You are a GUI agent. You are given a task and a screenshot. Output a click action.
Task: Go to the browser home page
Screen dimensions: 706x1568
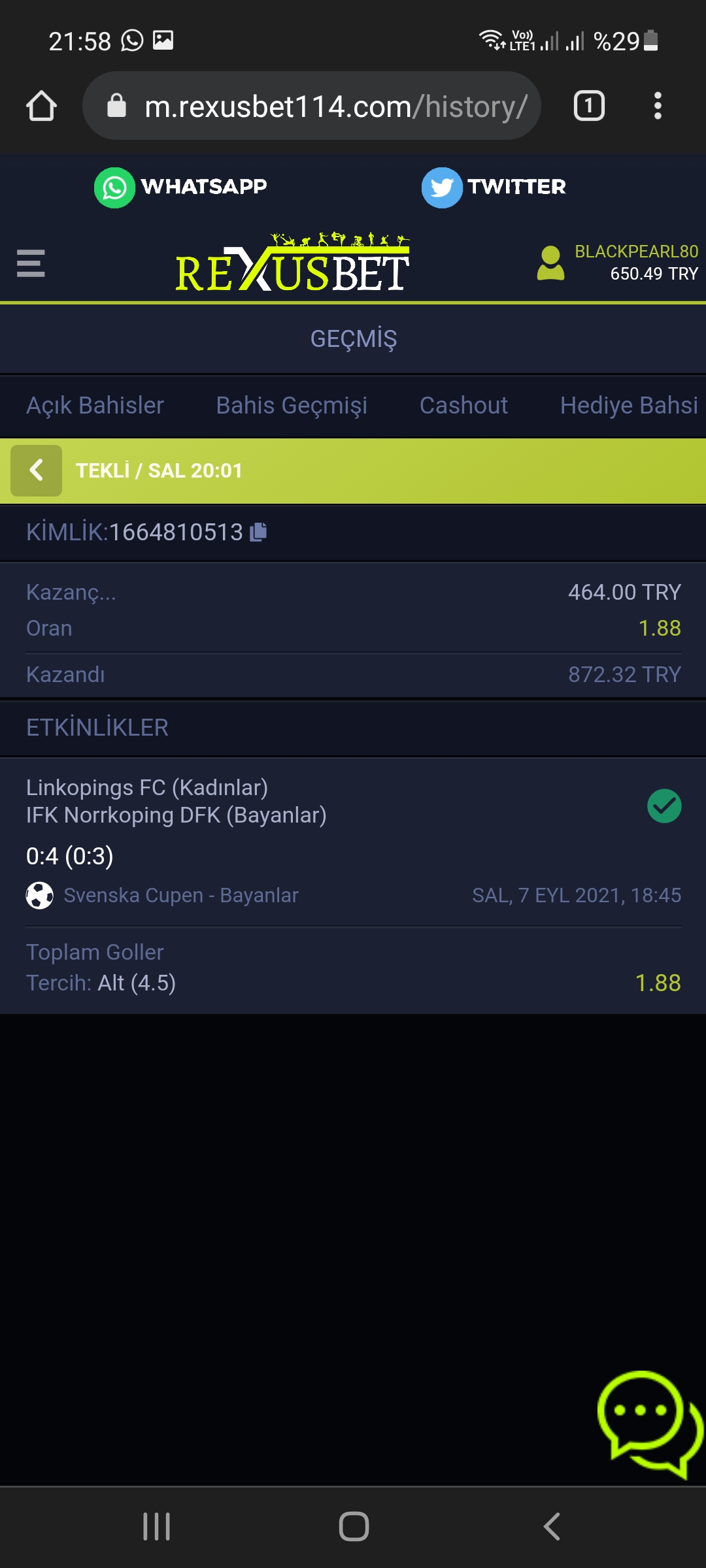pos(41,106)
